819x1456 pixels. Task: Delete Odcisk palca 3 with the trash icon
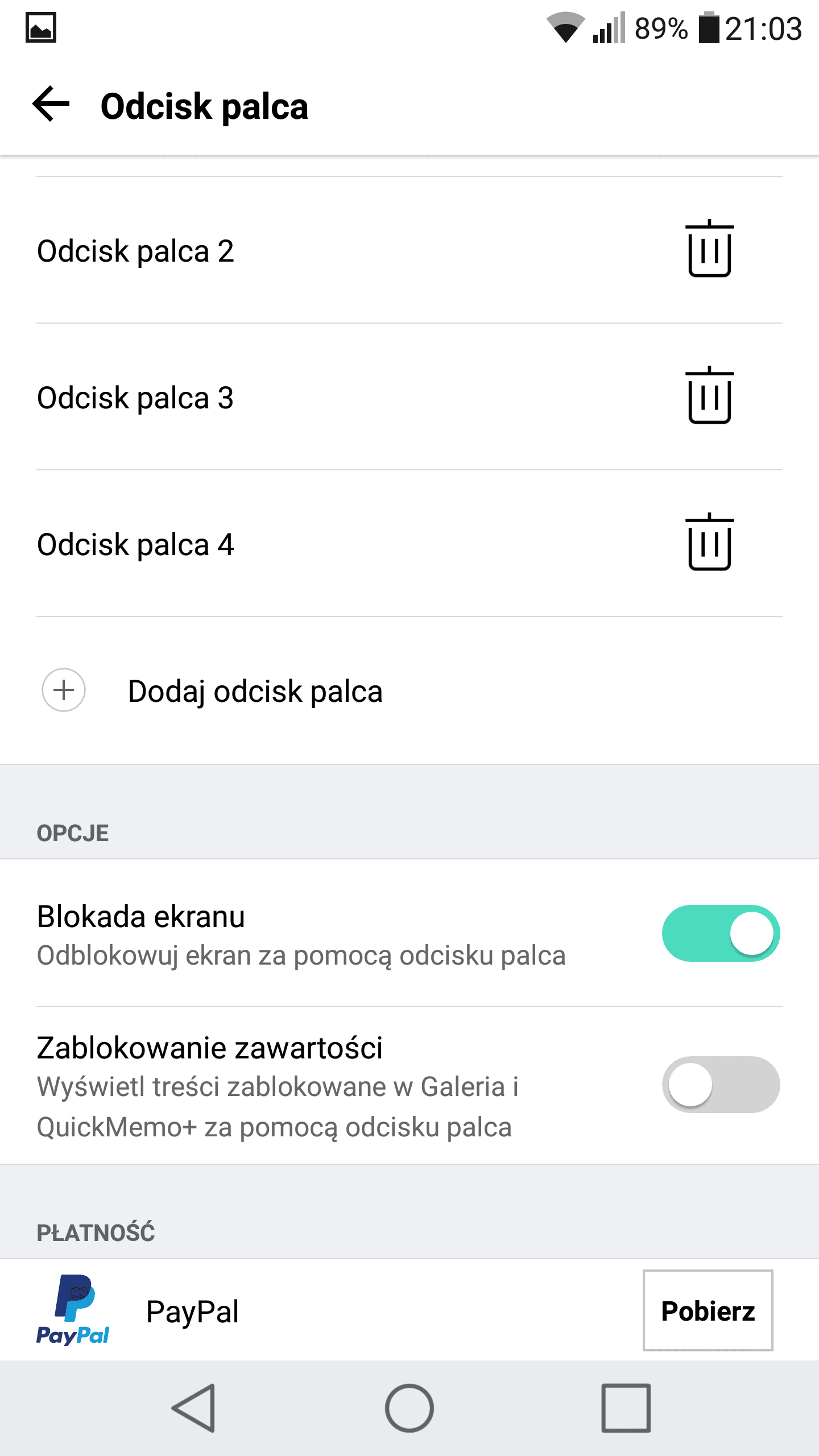pyautogui.click(x=709, y=395)
